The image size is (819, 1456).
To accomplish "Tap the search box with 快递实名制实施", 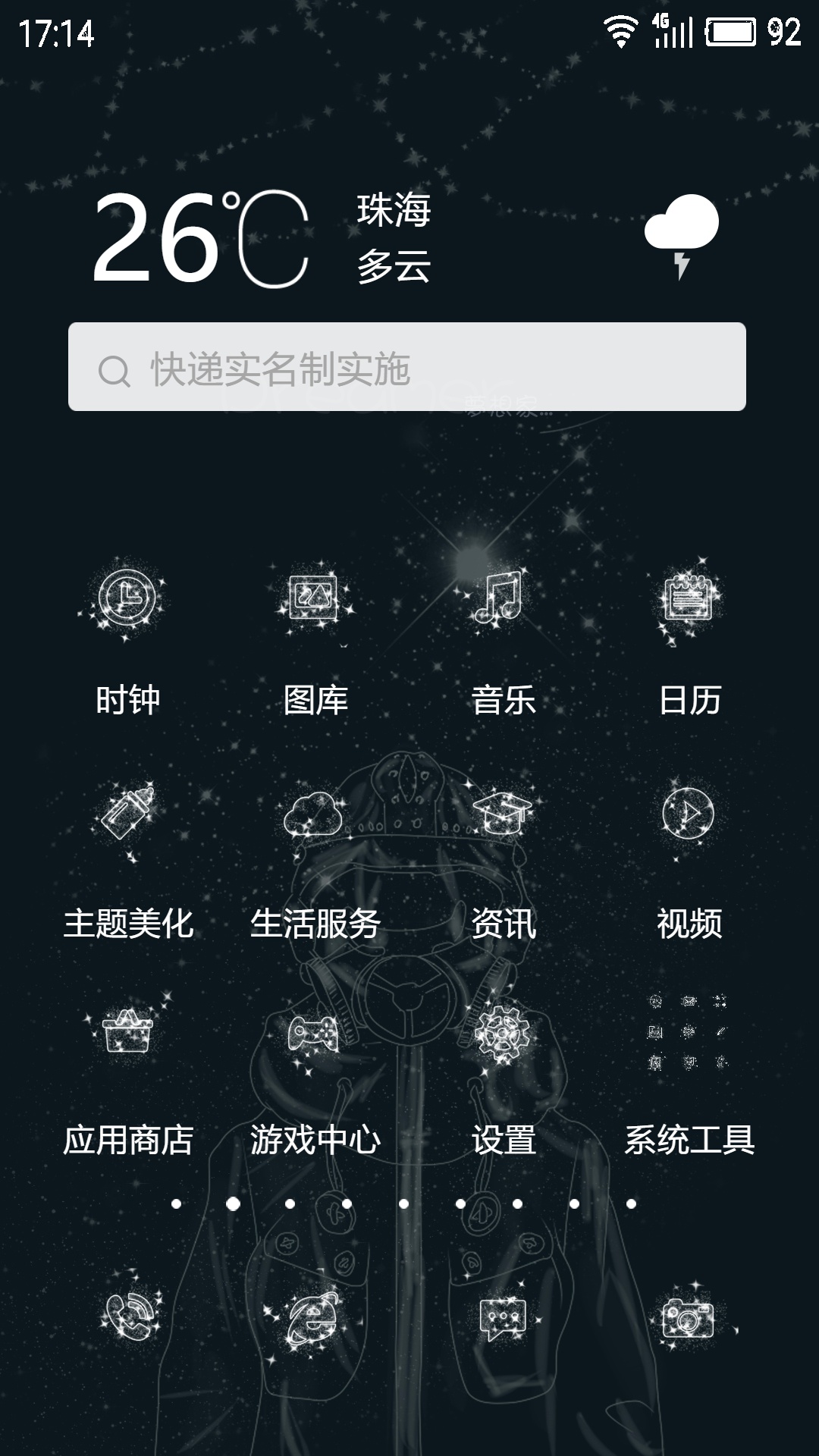I will (x=407, y=367).
